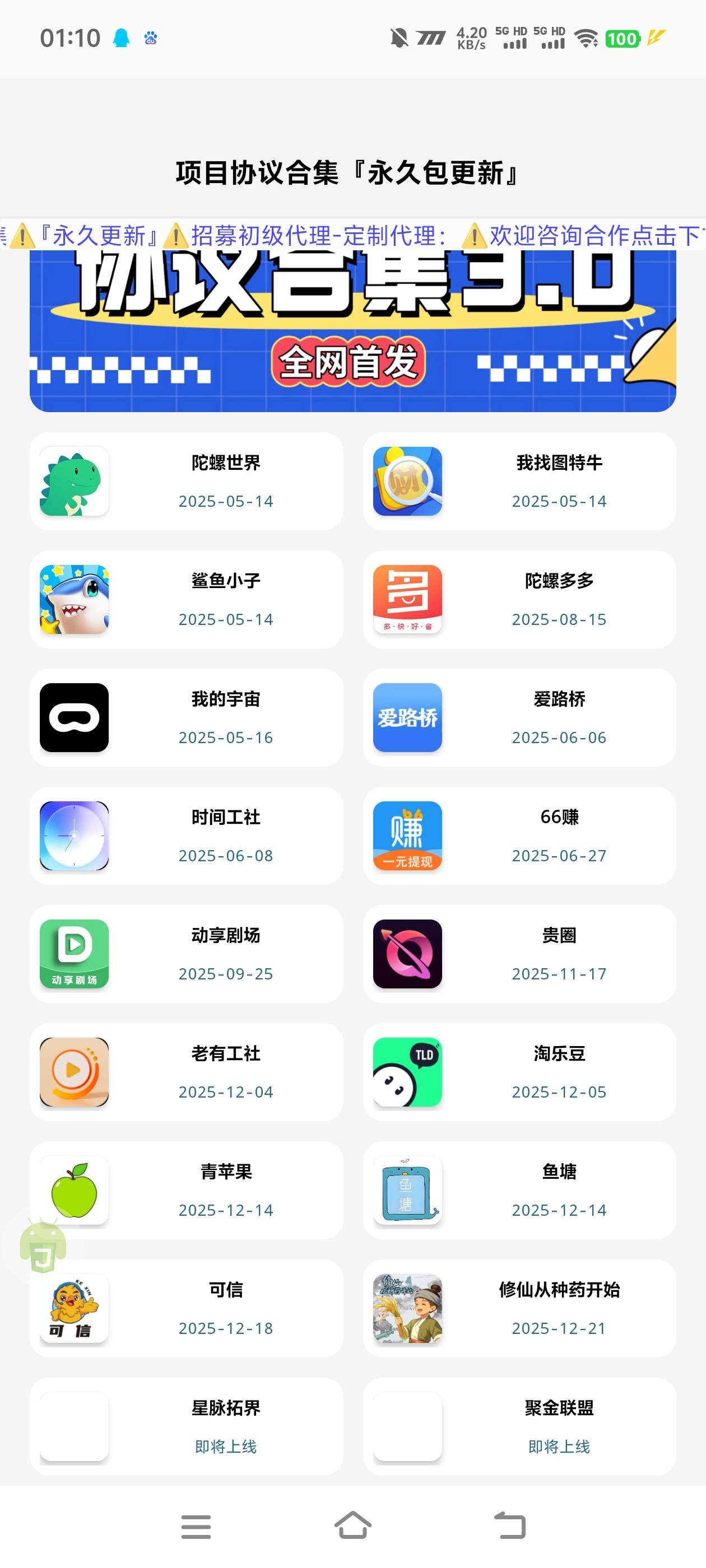Tap the 青苹果 green apple icon
Image resolution: width=706 pixels, height=1568 pixels.
[73, 1191]
